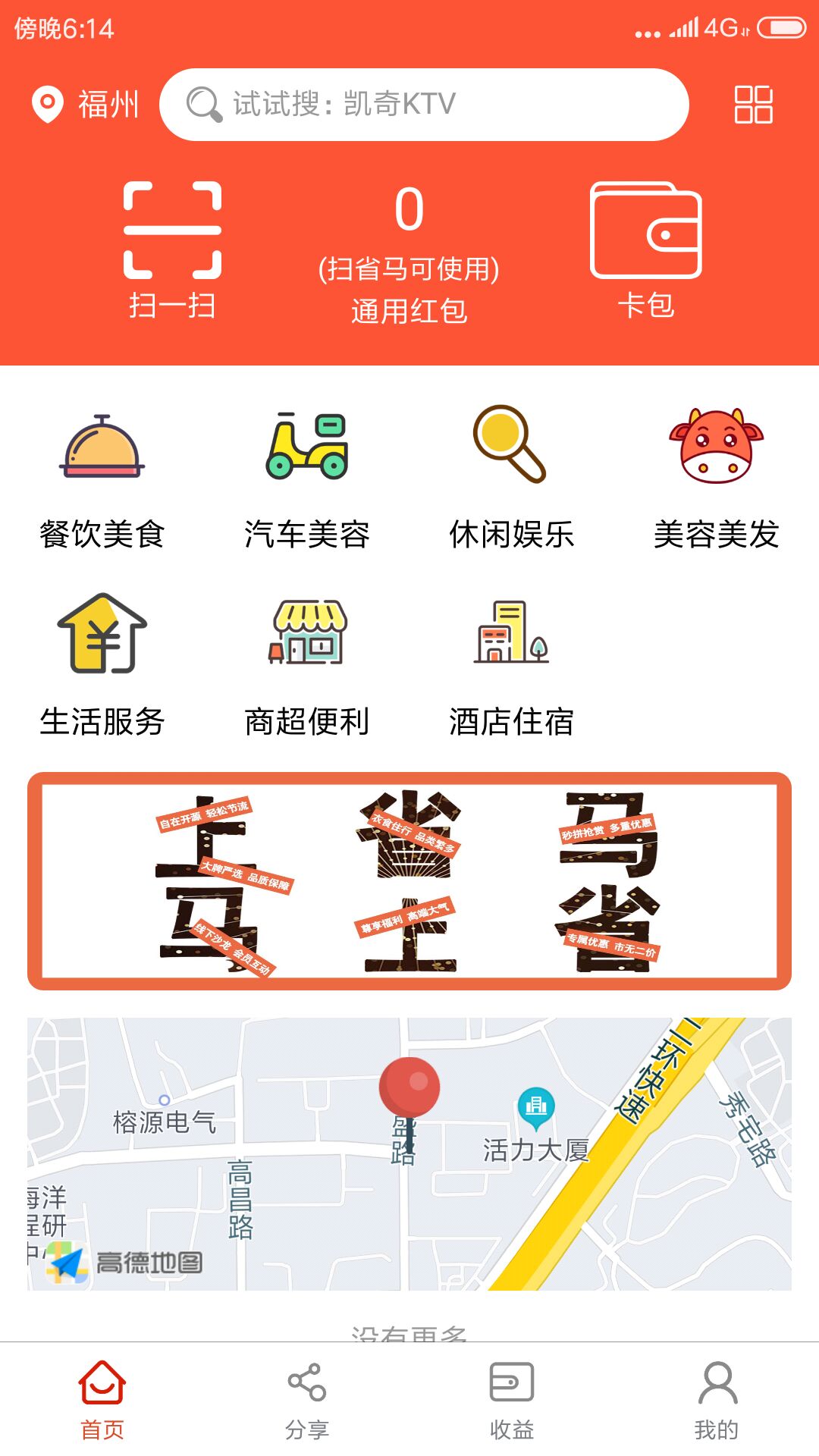The image size is (819, 1456).
Task: Select 商超便利 category
Action: (307, 665)
